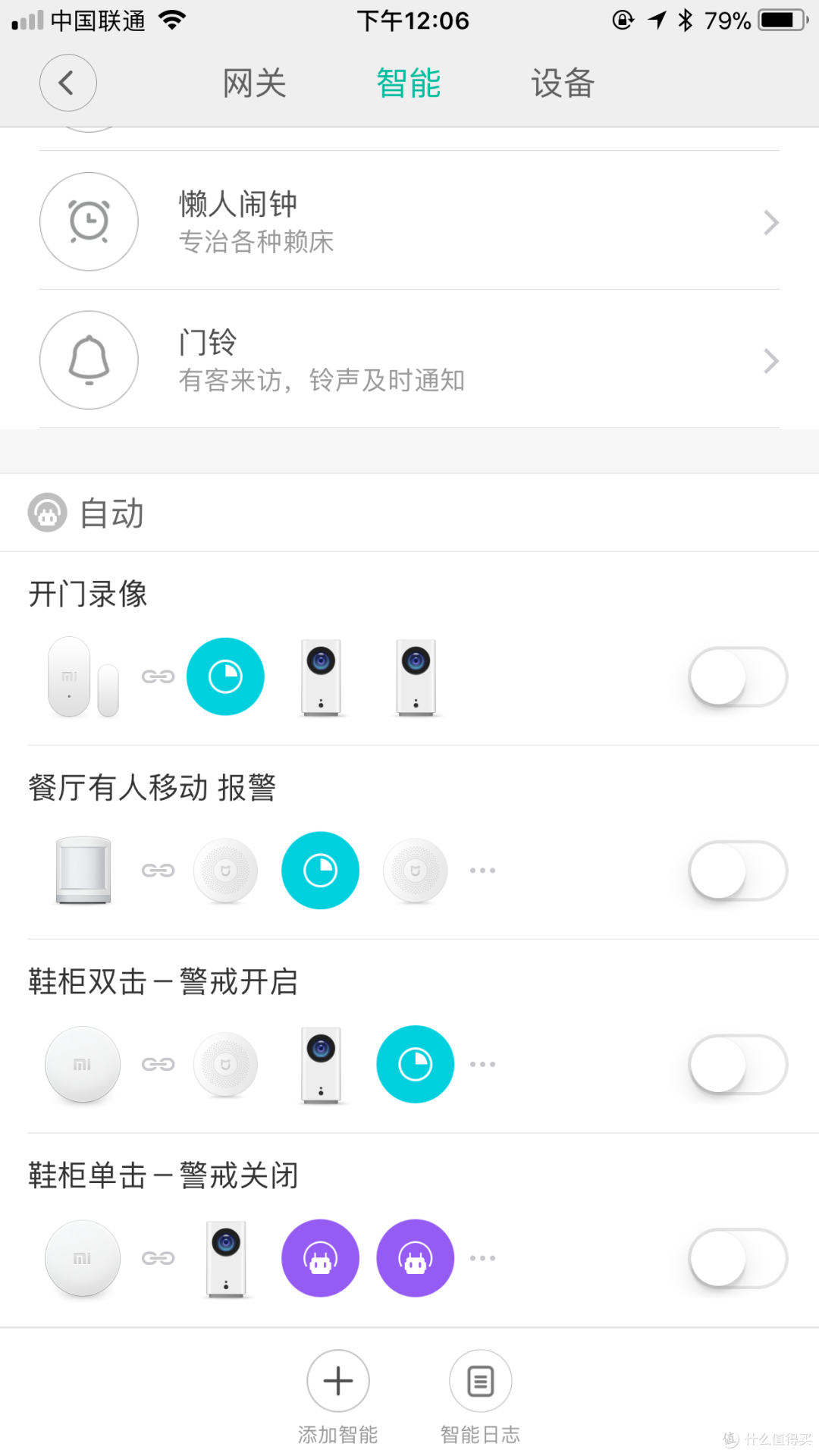View the 鞋柜单击－警戒关闭 automation
This screenshot has height=1456, width=819.
tap(163, 1176)
